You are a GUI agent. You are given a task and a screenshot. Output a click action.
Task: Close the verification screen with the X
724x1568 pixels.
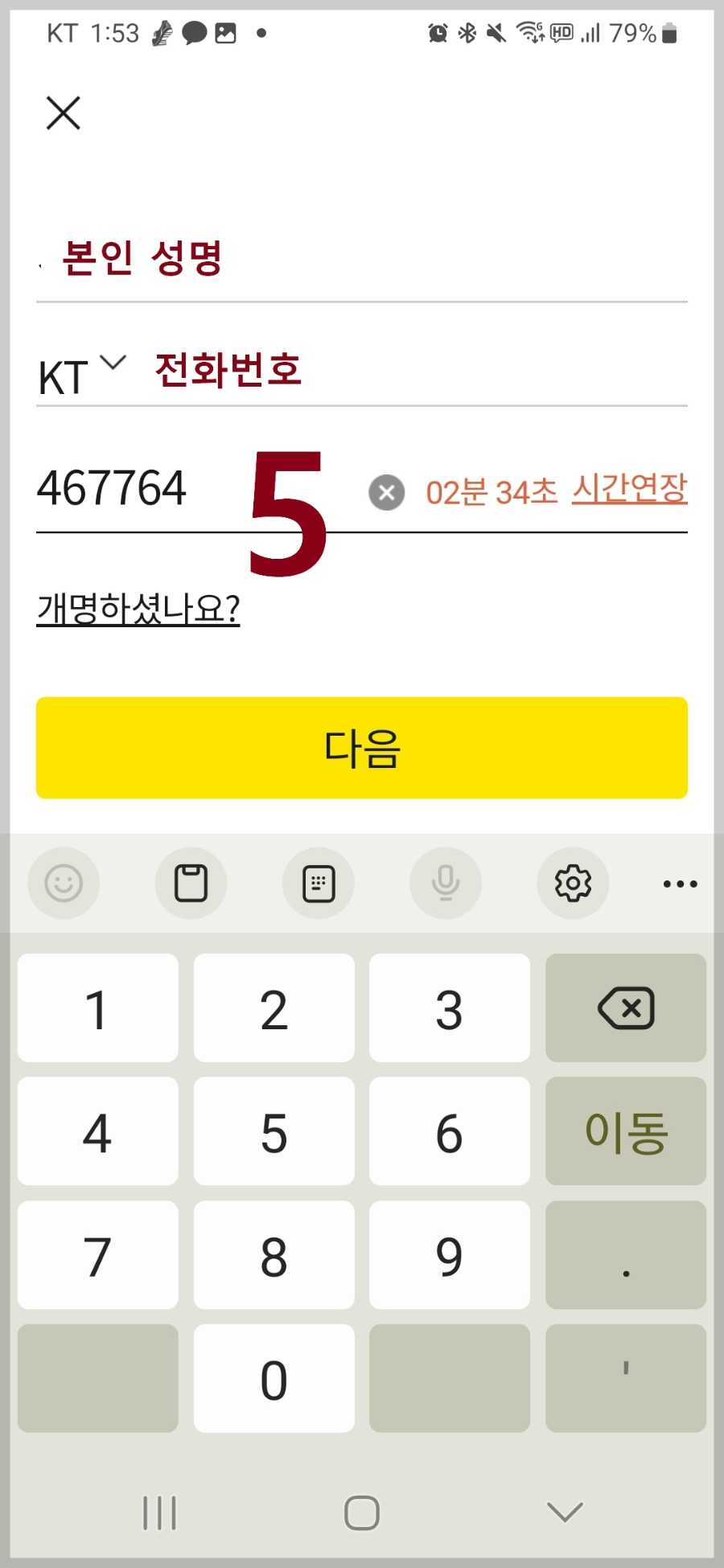tap(63, 113)
